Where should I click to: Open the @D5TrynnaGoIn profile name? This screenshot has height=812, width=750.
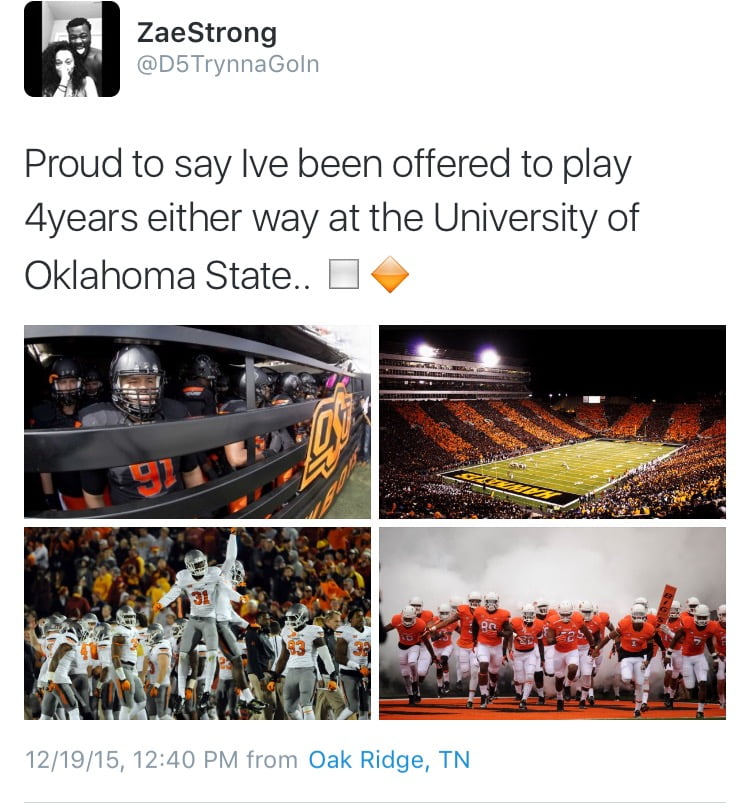pyautogui.click(x=227, y=66)
